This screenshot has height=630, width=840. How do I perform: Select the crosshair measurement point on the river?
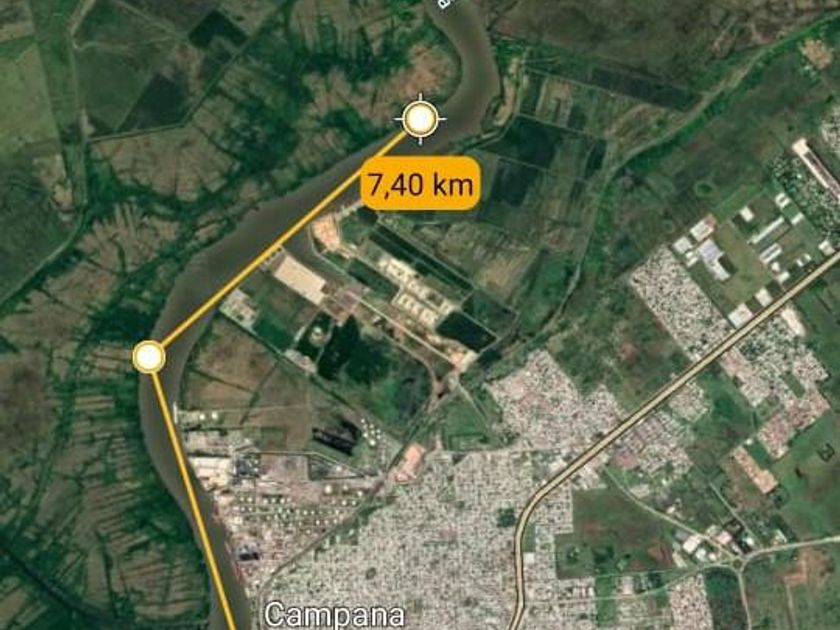click(421, 120)
